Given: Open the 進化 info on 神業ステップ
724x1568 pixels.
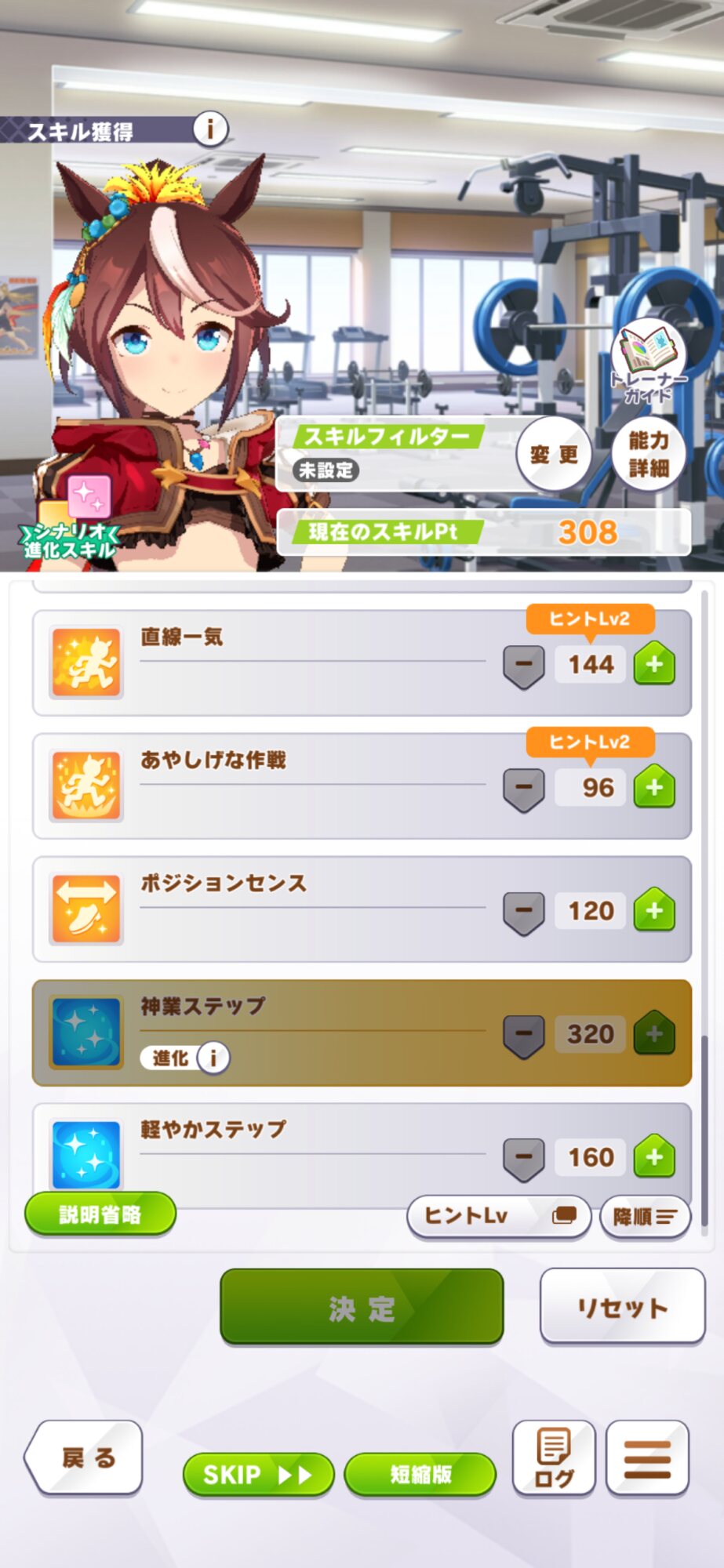Looking at the screenshot, I should pos(212,1058).
